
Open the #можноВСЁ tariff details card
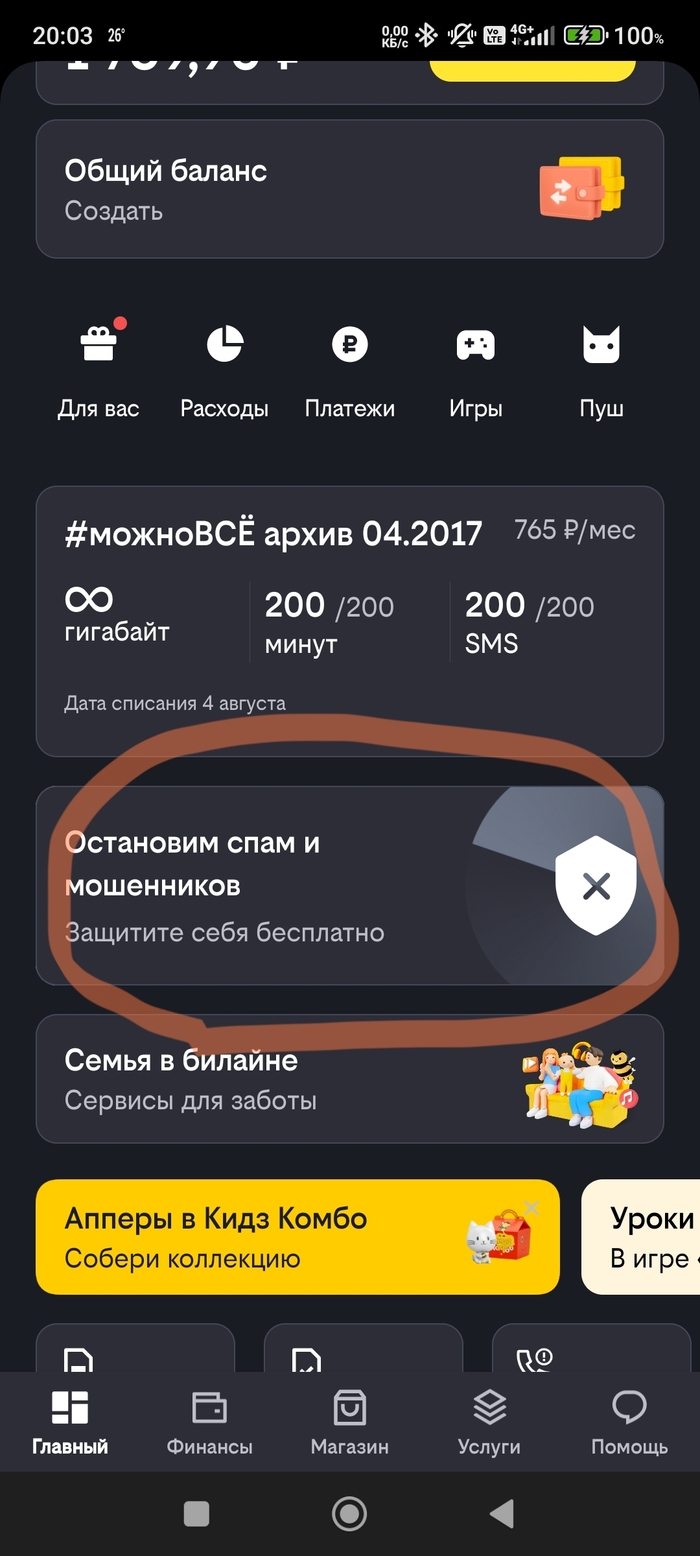[x=349, y=620]
